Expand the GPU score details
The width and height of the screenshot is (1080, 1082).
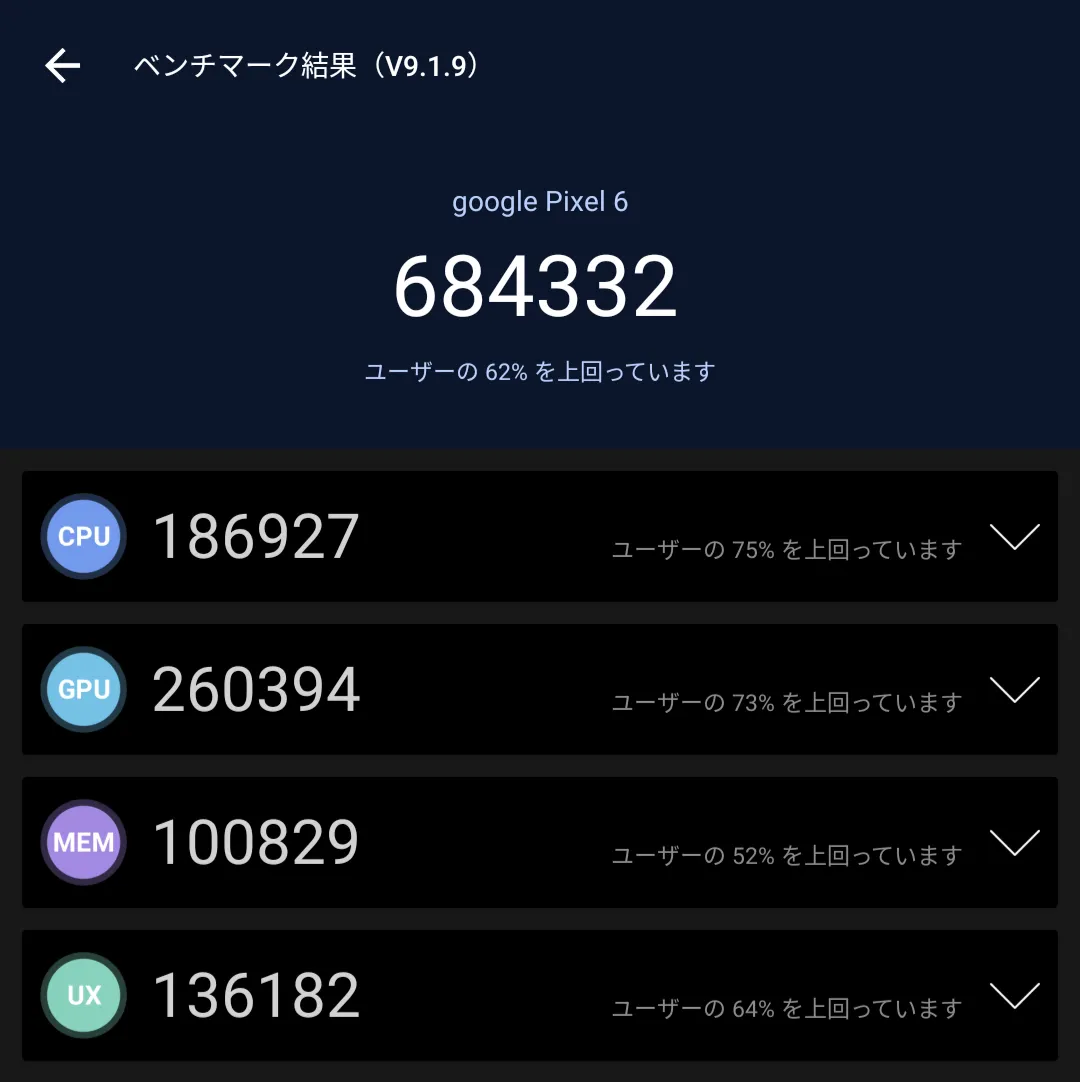pos(1014,690)
